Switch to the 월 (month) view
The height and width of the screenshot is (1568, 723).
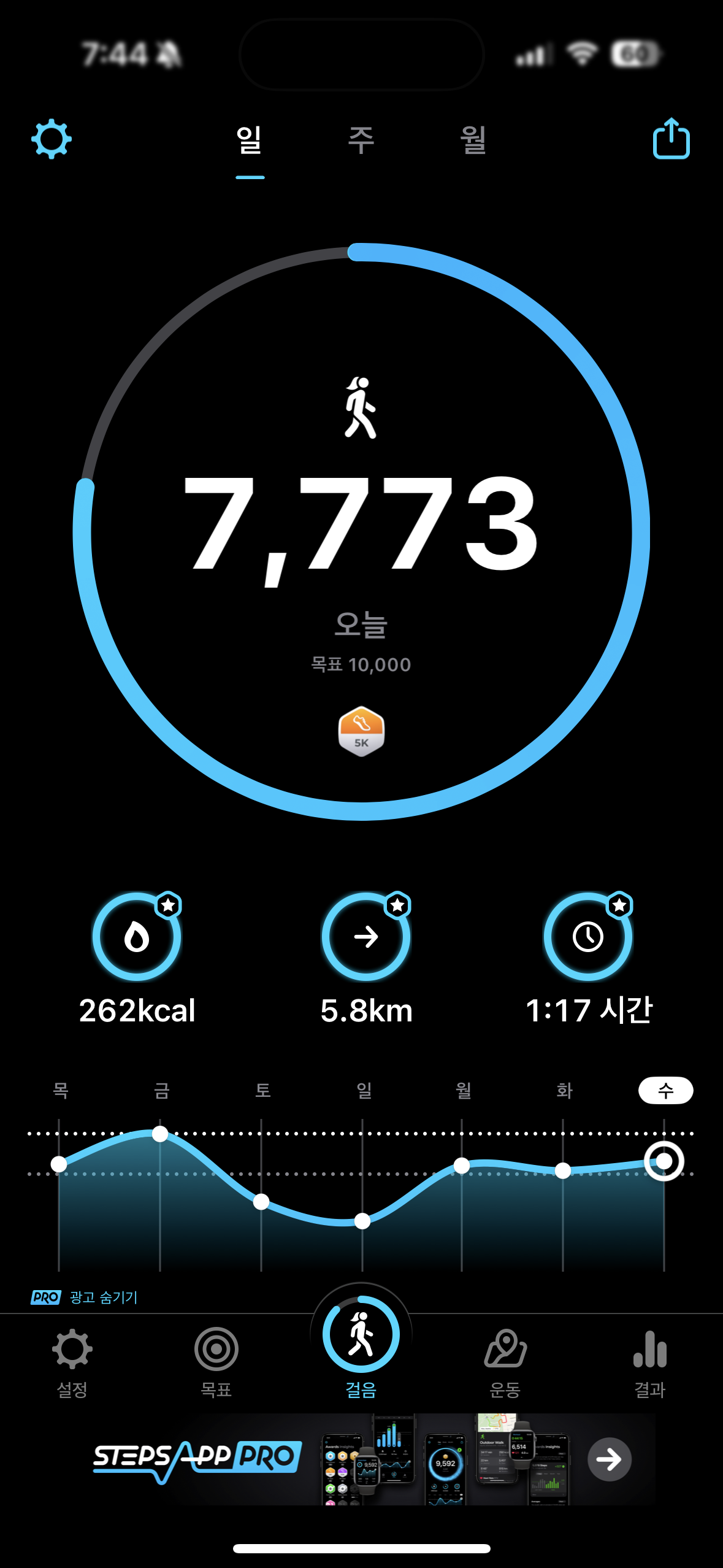coord(473,140)
